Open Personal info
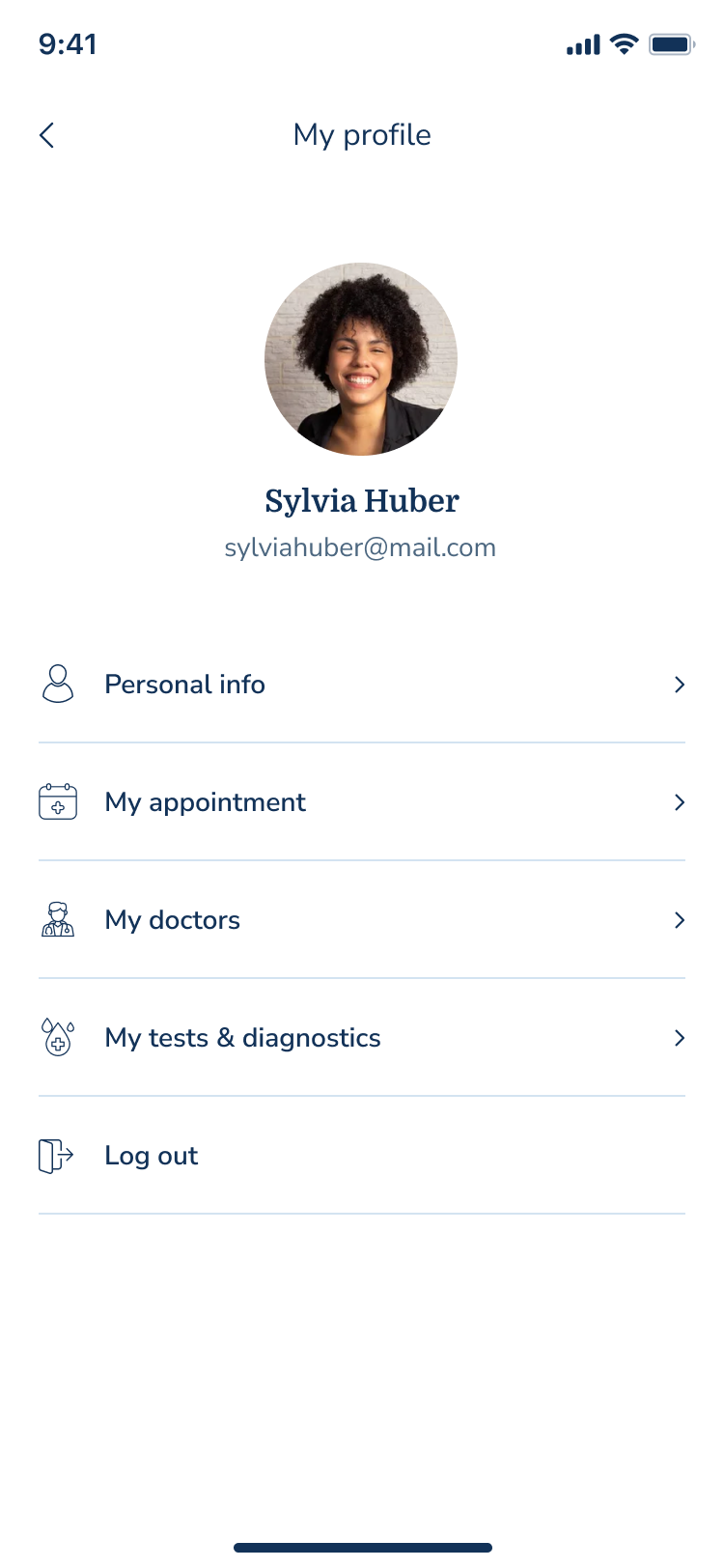The image size is (724, 1568). (x=361, y=685)
